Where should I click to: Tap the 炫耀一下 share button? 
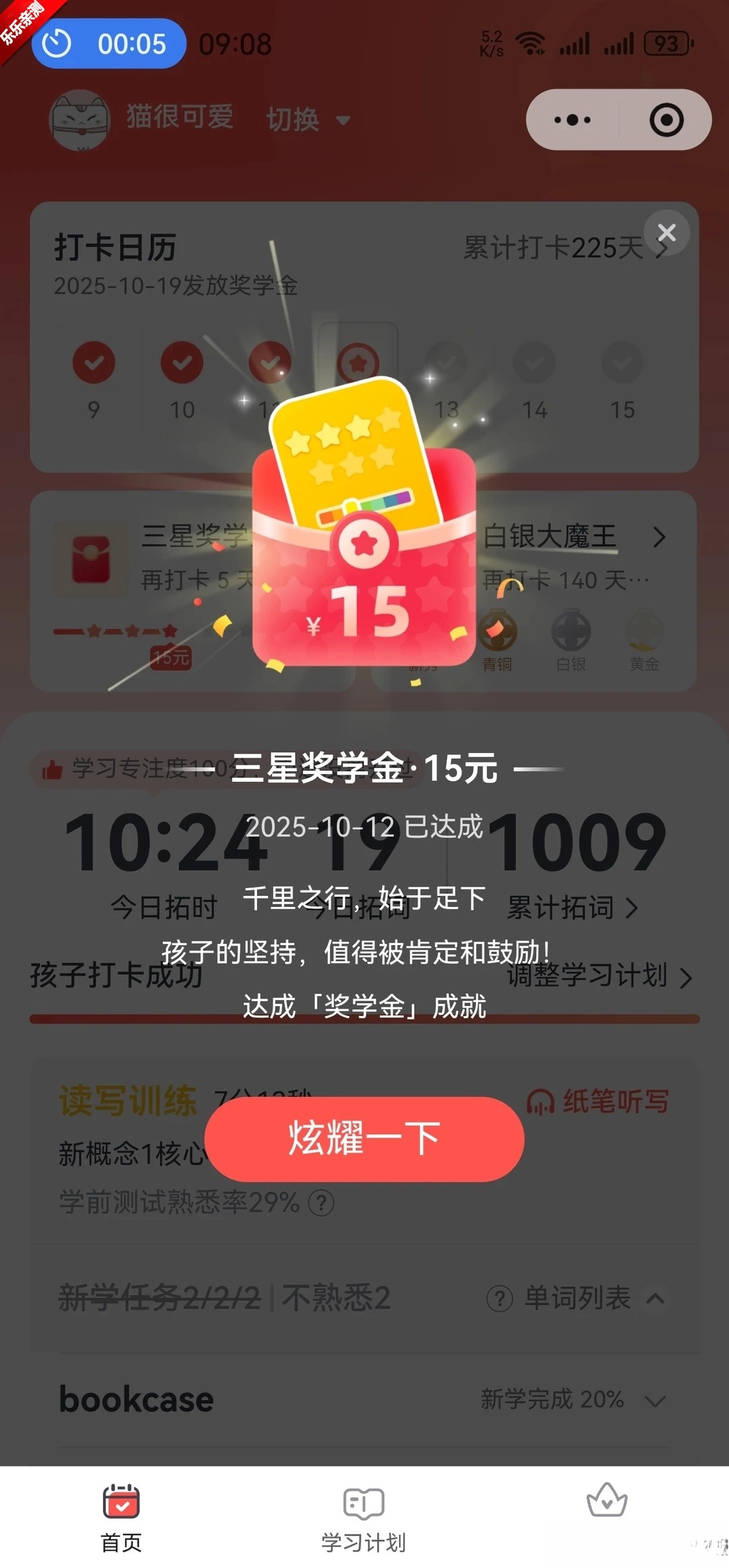pos(364,1138)
